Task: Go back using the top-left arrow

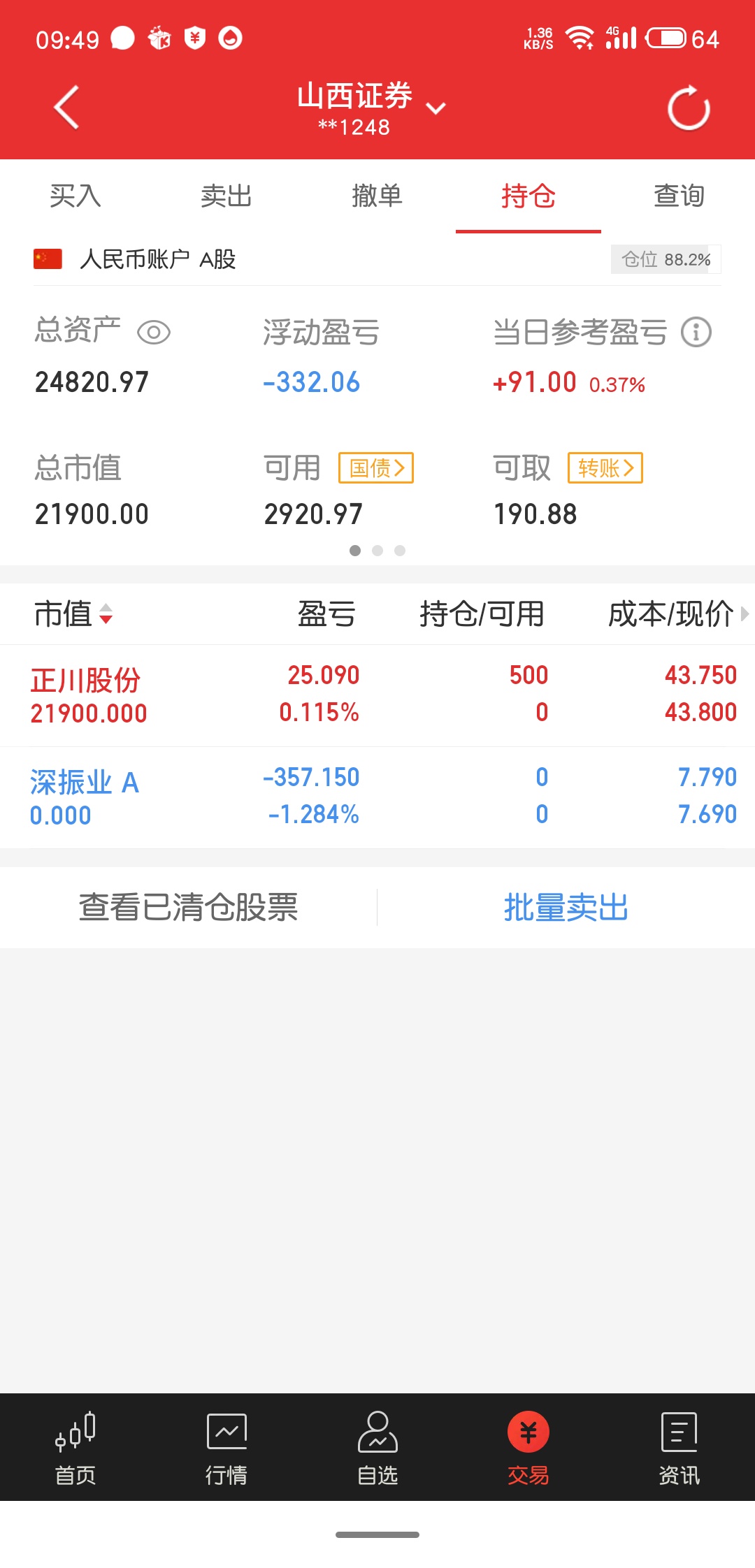Action: coord(67,108)
